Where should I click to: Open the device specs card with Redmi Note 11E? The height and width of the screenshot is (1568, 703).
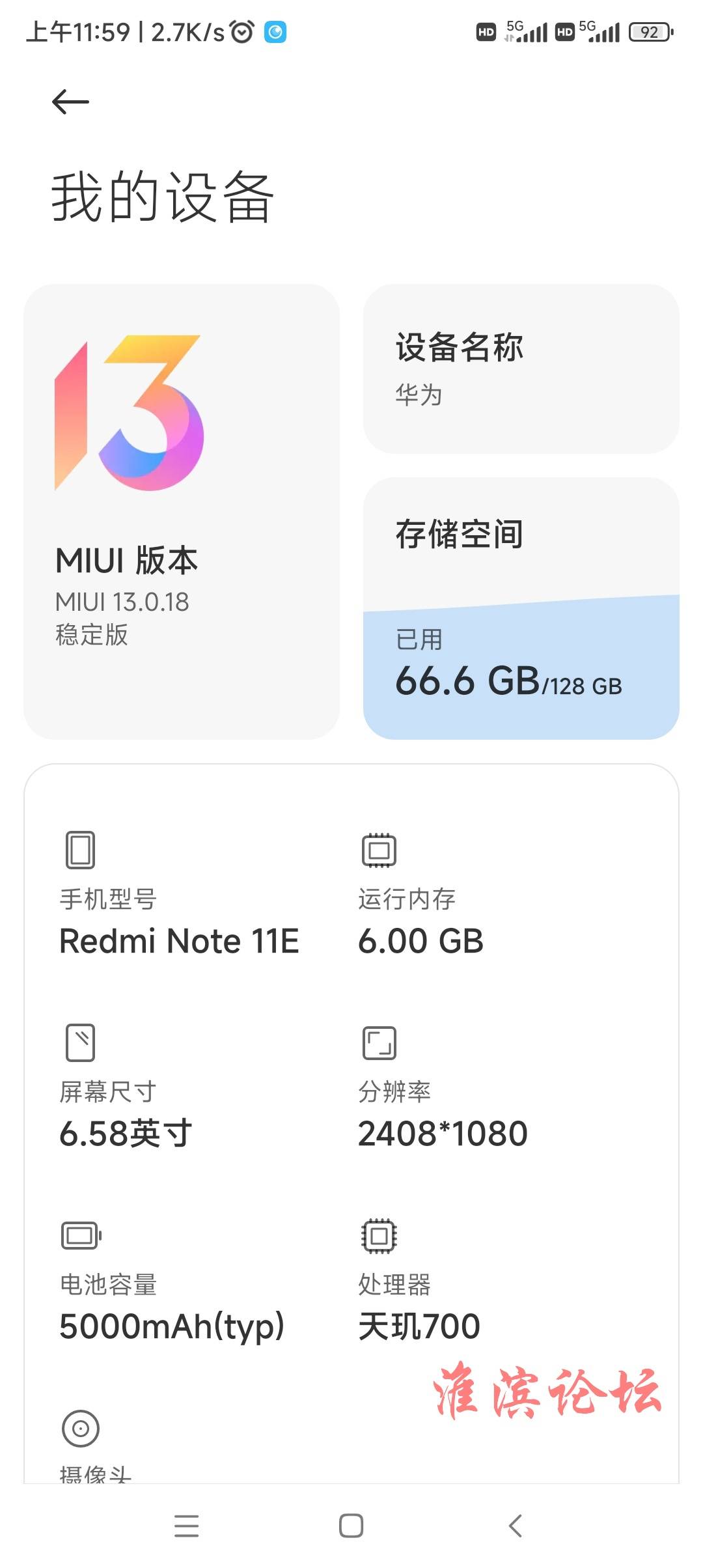click(x=351, y=1123)
